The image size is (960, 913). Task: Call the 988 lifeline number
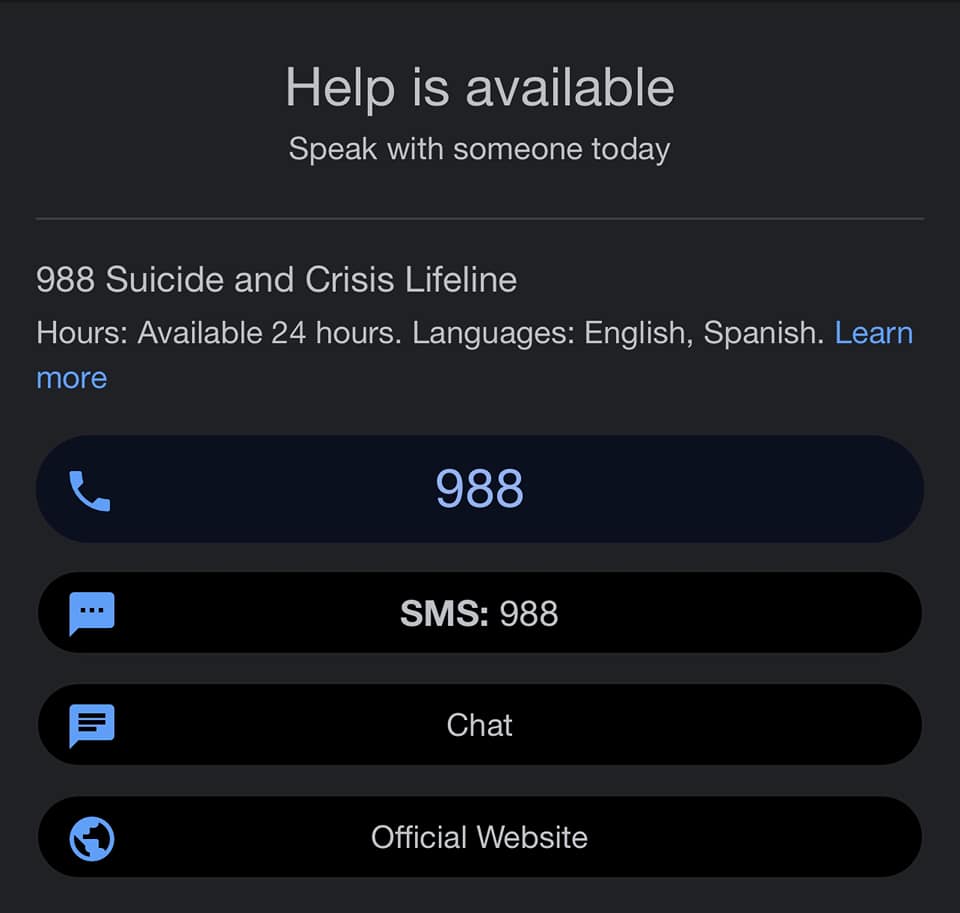point(479,489)
